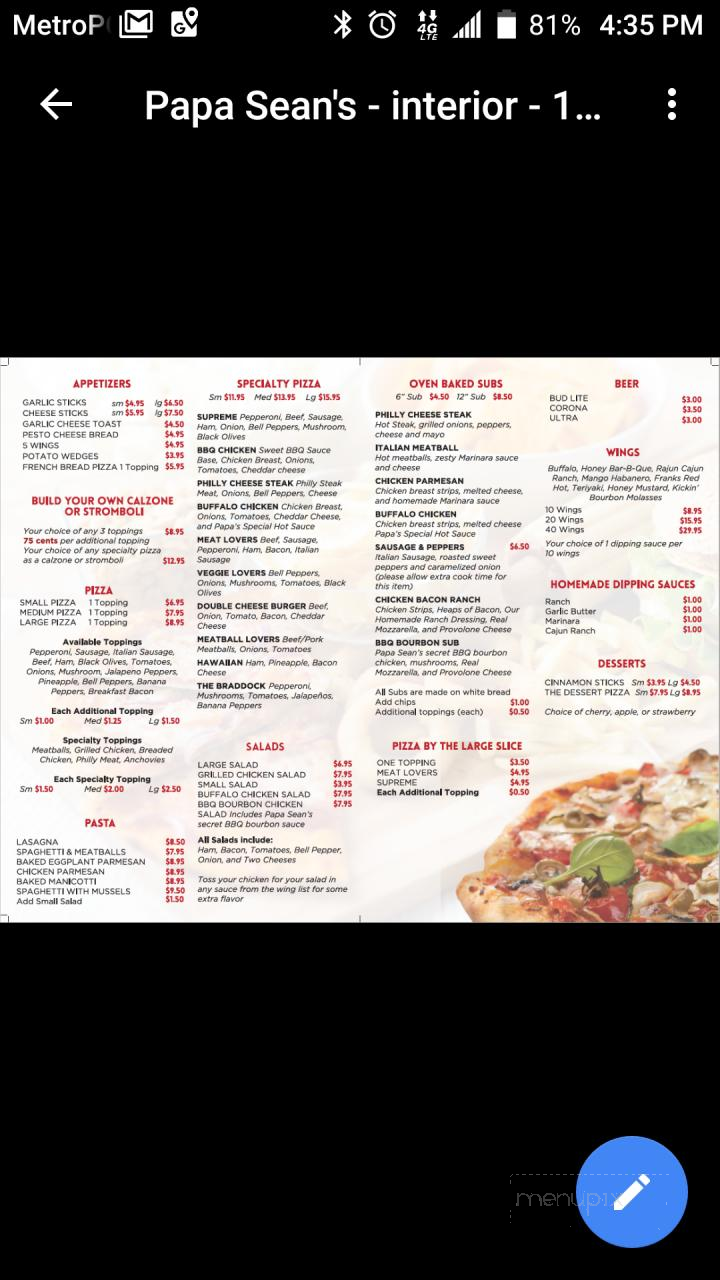Viewport: 720px width, 1280px height.
Task: Open the three-dot overflow menu
Action: click(x=672, y=104)
